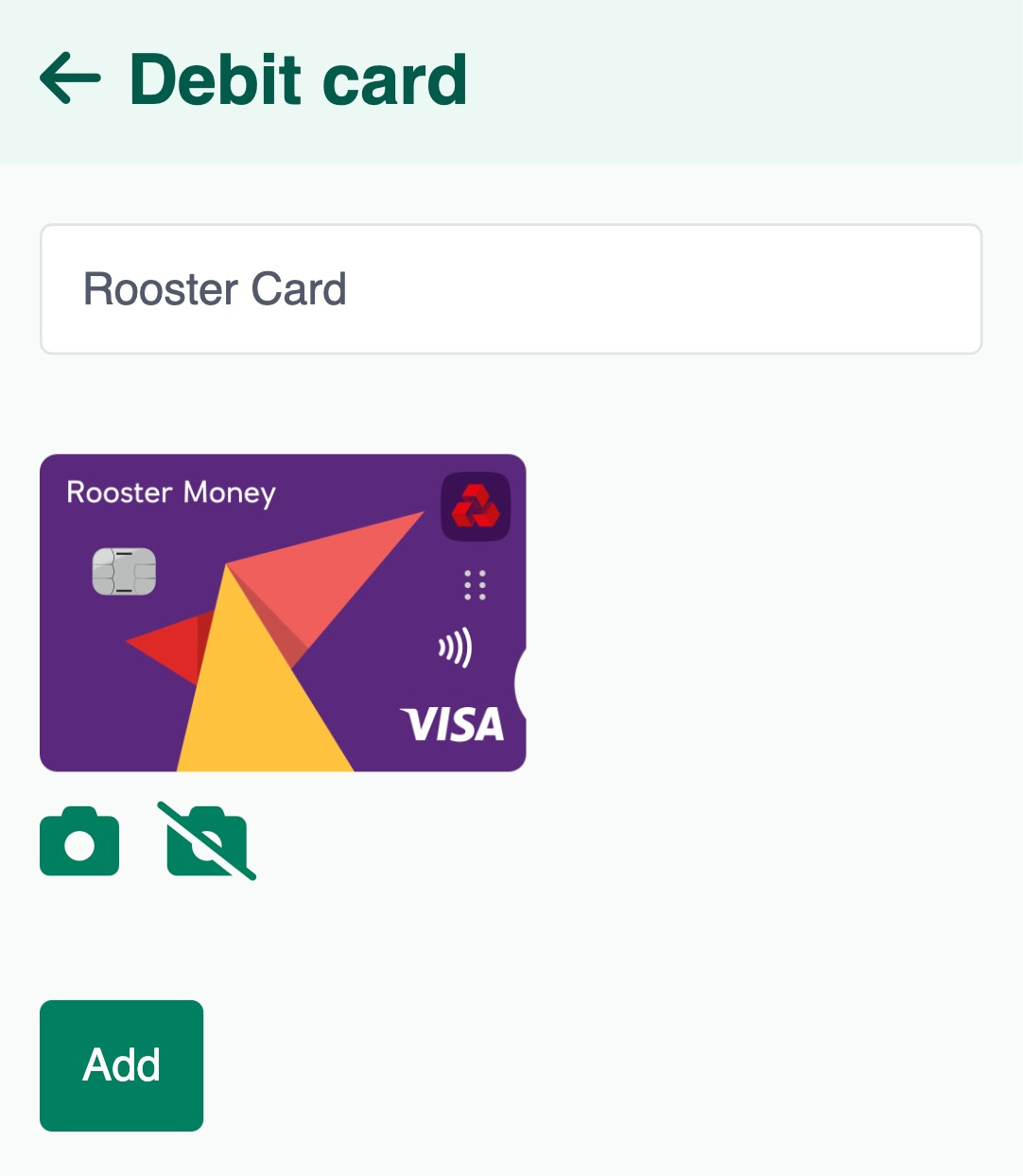Go back from Debit card screen
Screen dimensions: 1023x1176
click(70, 78)
